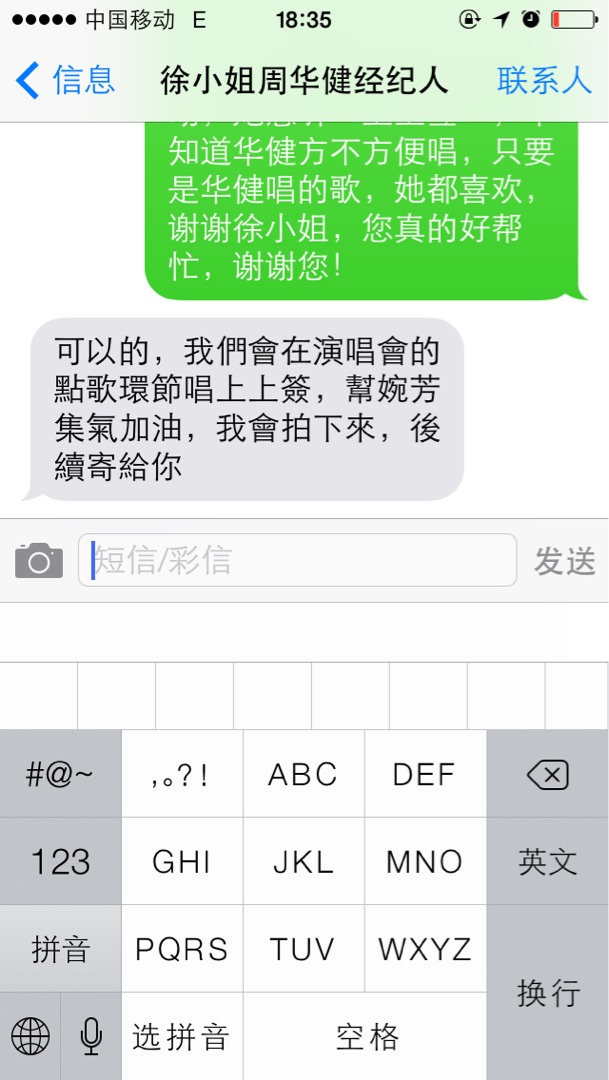
Task: Tap the WXYZ key
Action: coord(425,949)
